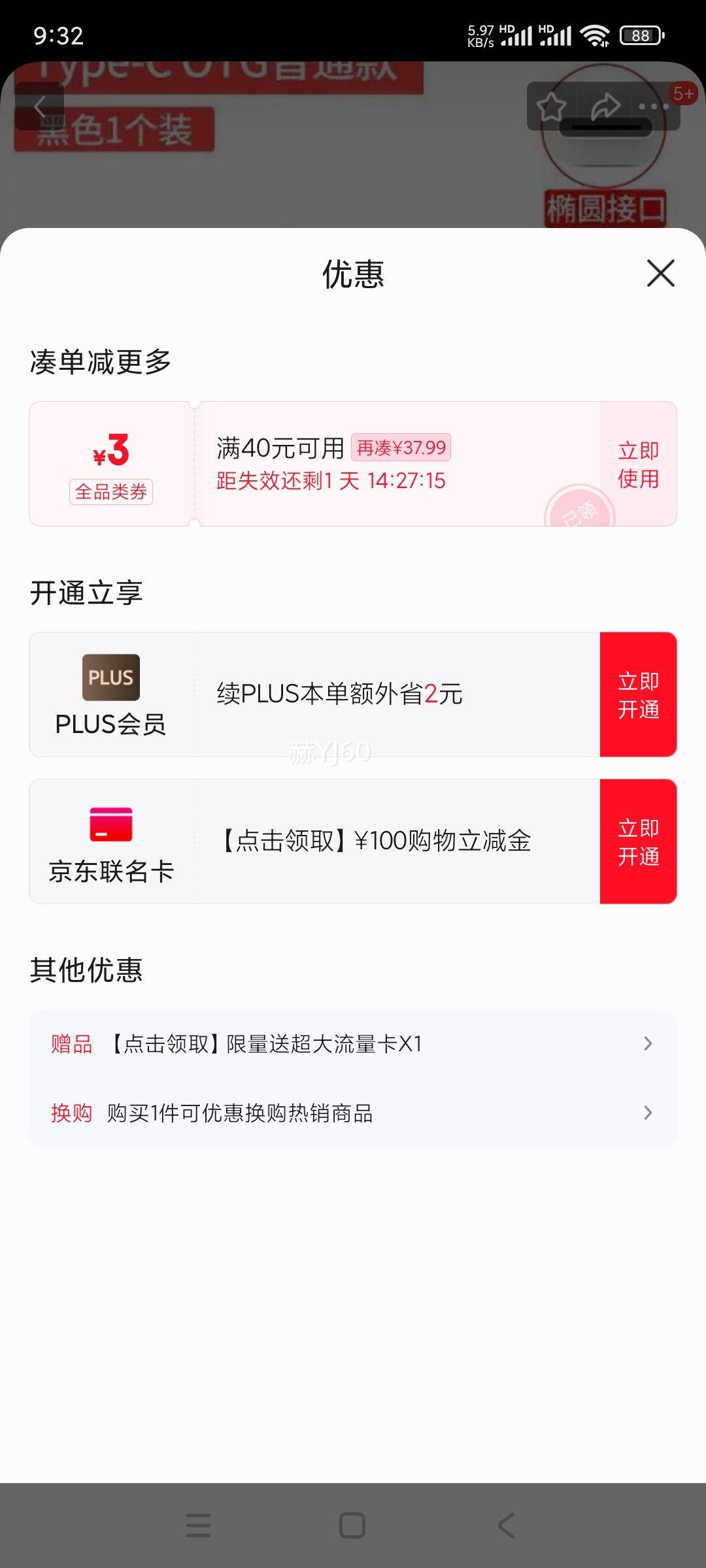This screenshot has height=1568, width=706.
Task: Close the 优惠 discount sheet
Action: pyautogui.click(x=660, y=273)
